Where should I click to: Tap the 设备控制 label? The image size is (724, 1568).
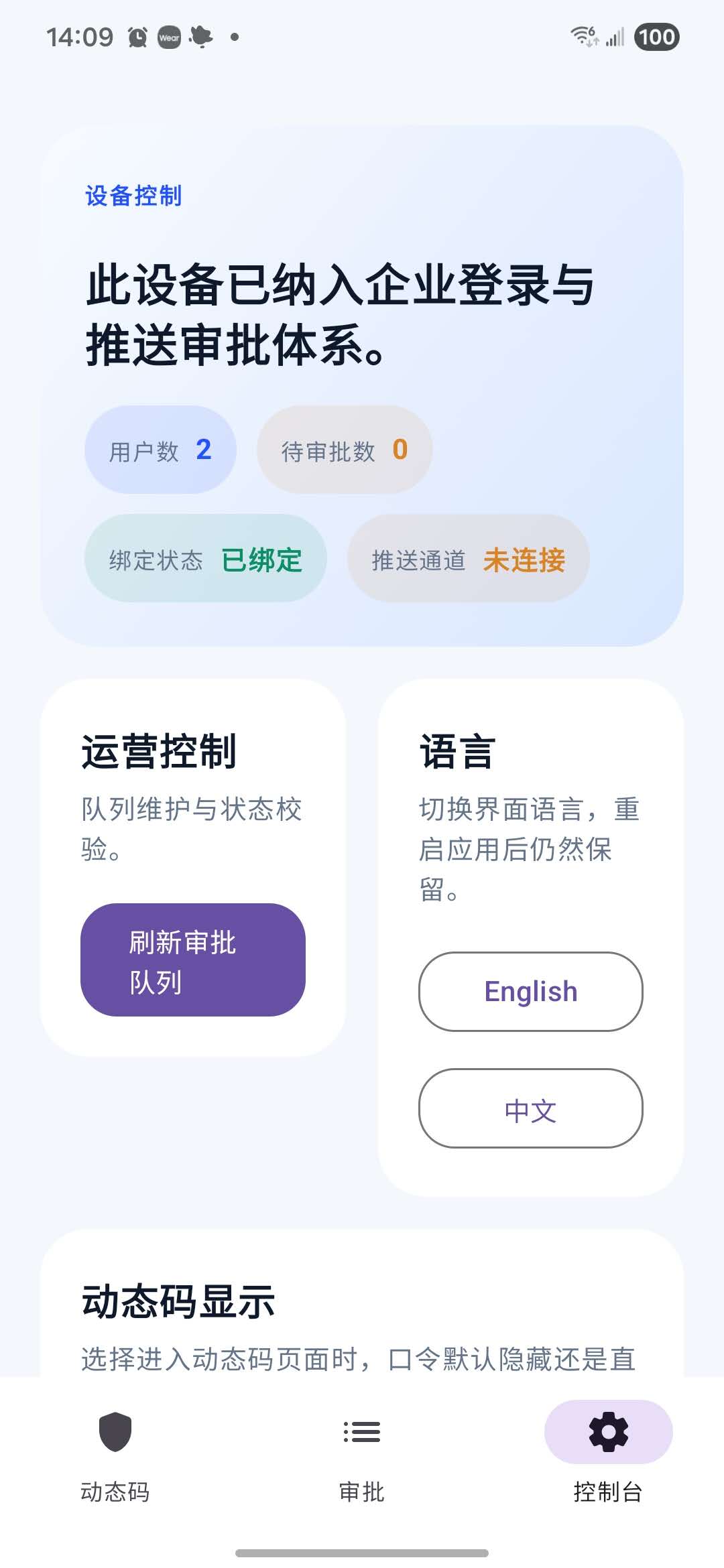133,196
